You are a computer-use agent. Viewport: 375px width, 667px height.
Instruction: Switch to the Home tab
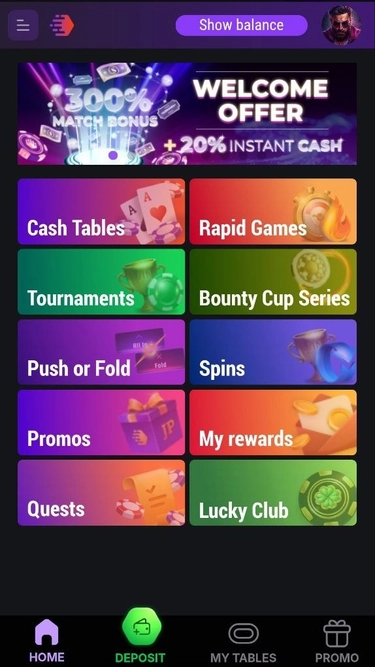pos(47,641)
